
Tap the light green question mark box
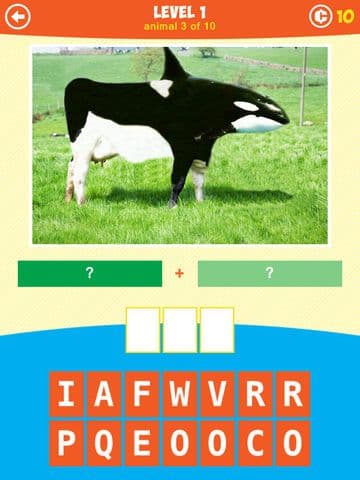[x=270, y=274]
